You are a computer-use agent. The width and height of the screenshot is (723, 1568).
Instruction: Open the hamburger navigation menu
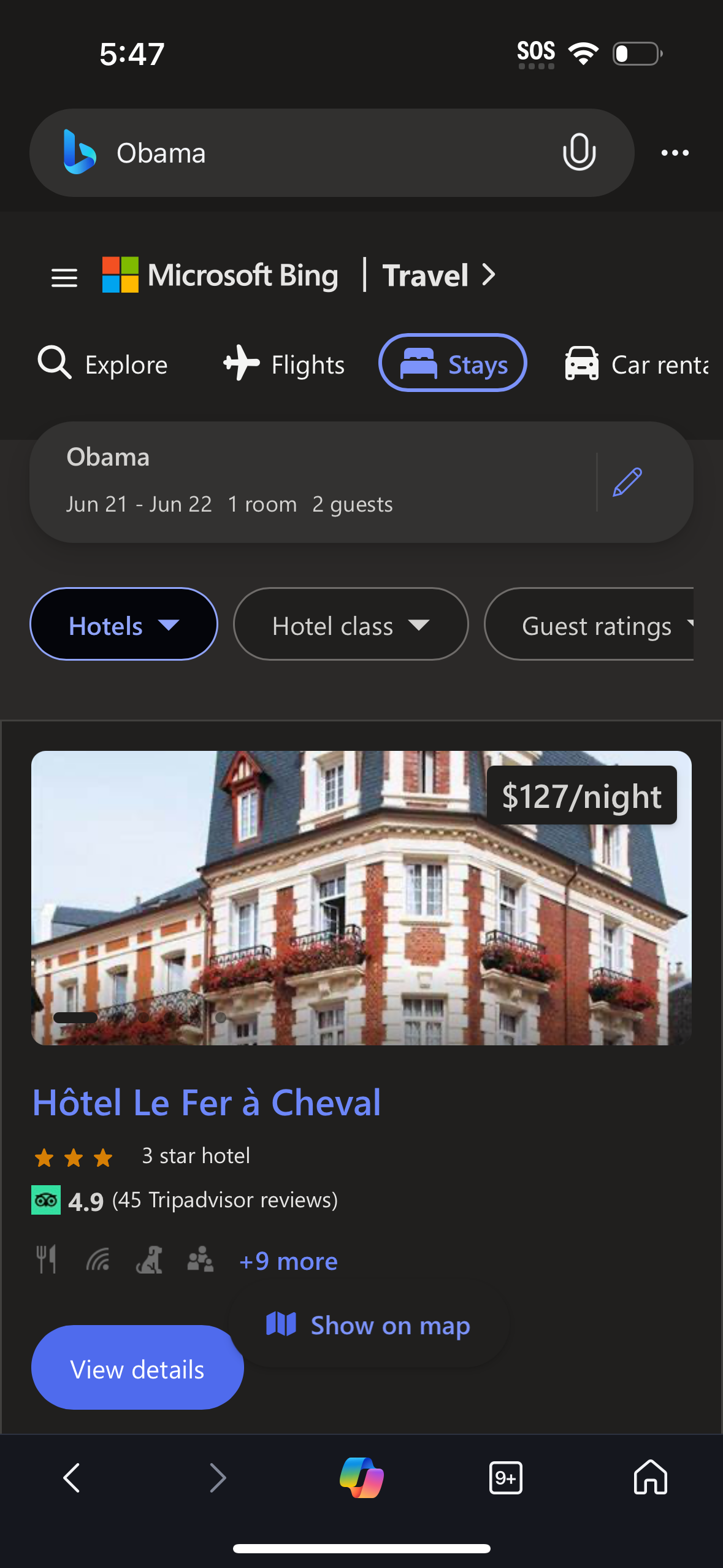tap(64, 277)
